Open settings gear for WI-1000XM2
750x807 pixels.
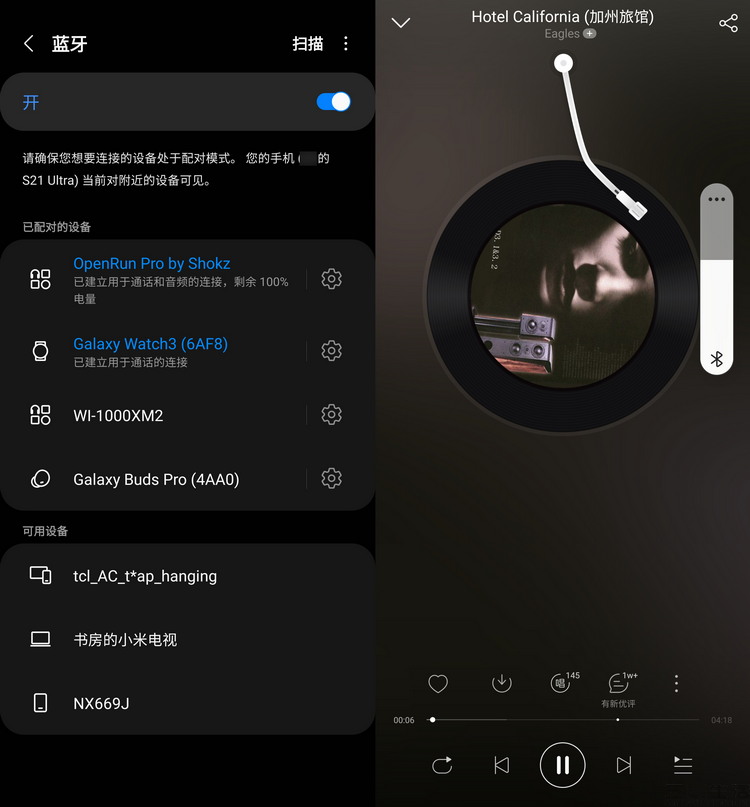[332, 415]
